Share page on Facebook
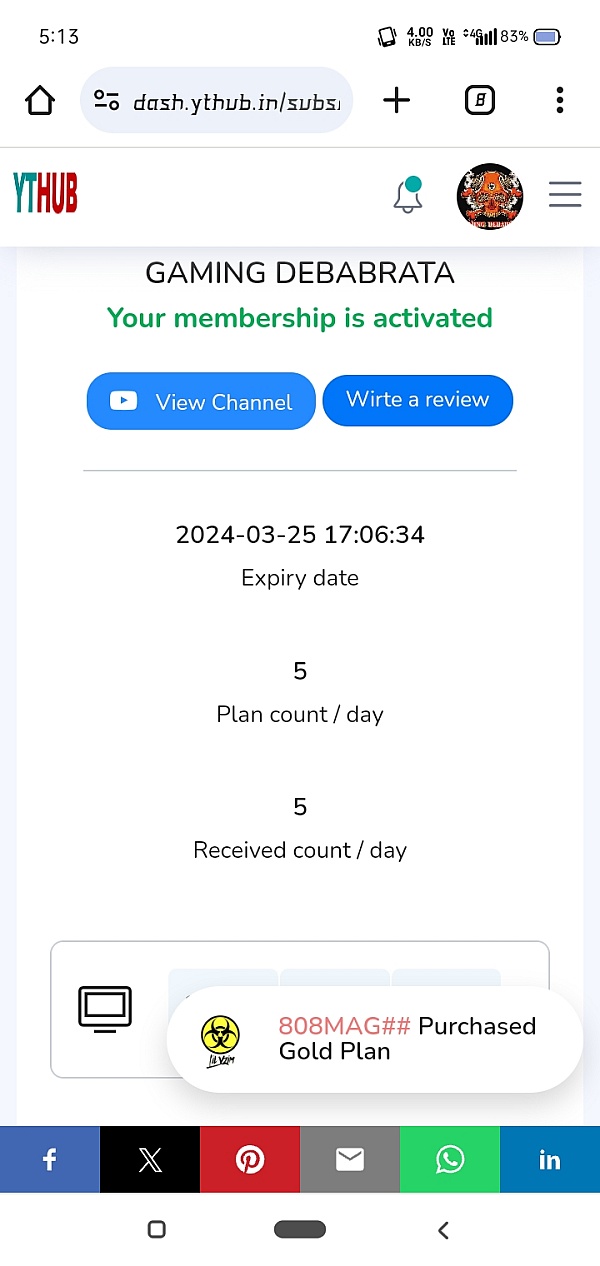Image resolution: width=600 pixels, height=1266 pixels. (50, 1159)
